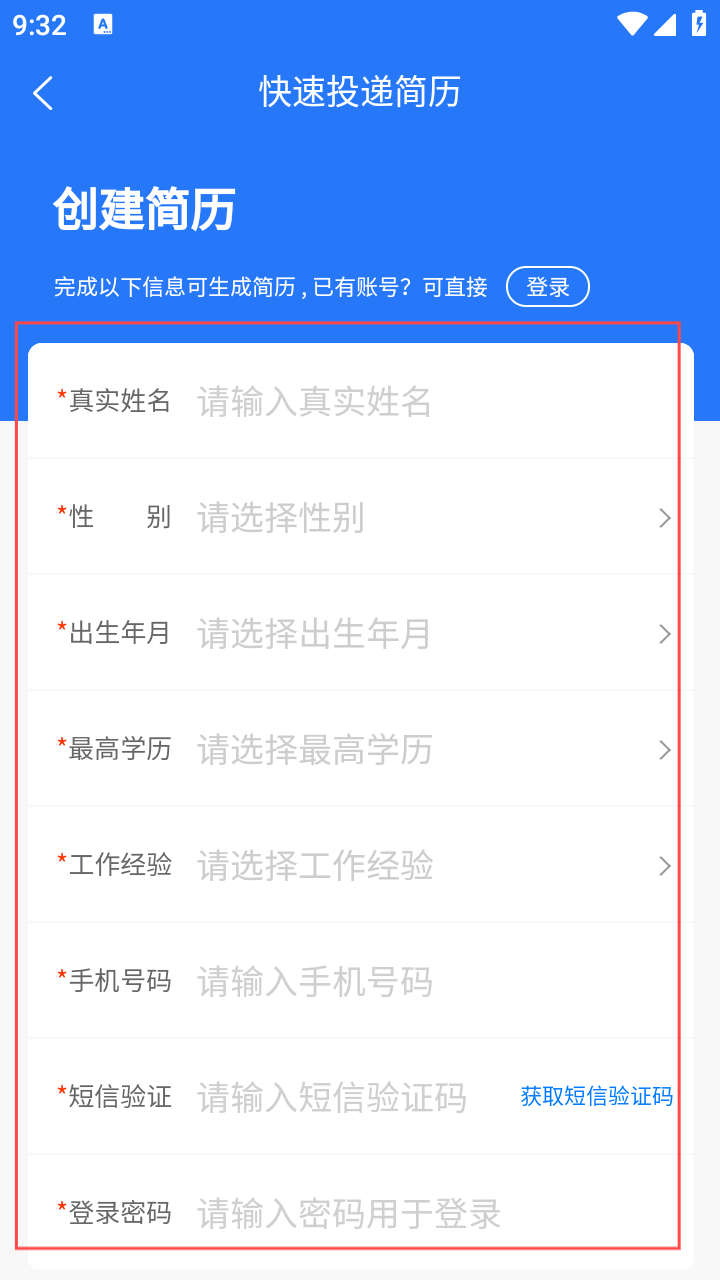Choose 最高学历 education level
The image size is (720, 1280).
click(361, 749)
